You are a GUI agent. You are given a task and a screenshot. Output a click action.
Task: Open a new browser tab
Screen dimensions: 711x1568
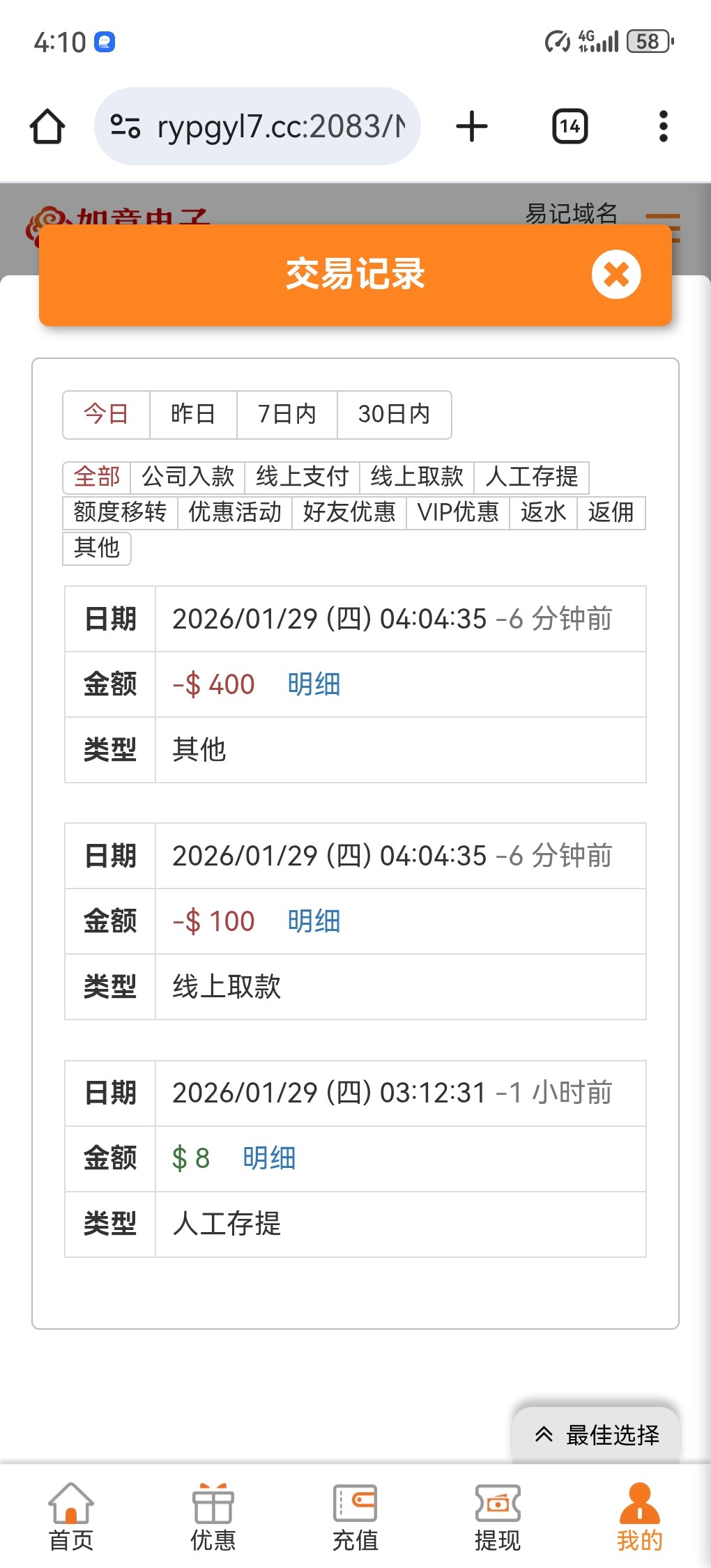472,127
